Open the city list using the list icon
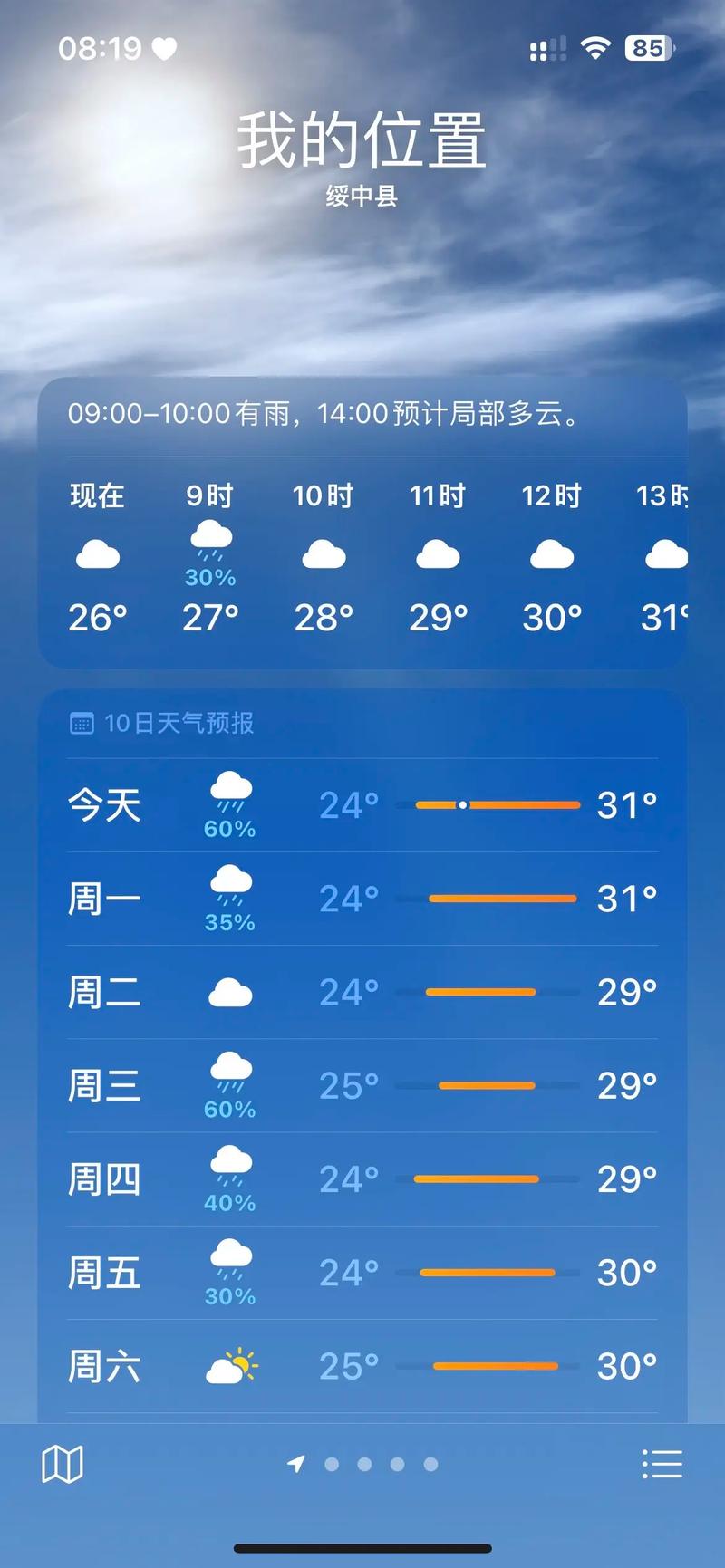 (x=663, y=1464)
